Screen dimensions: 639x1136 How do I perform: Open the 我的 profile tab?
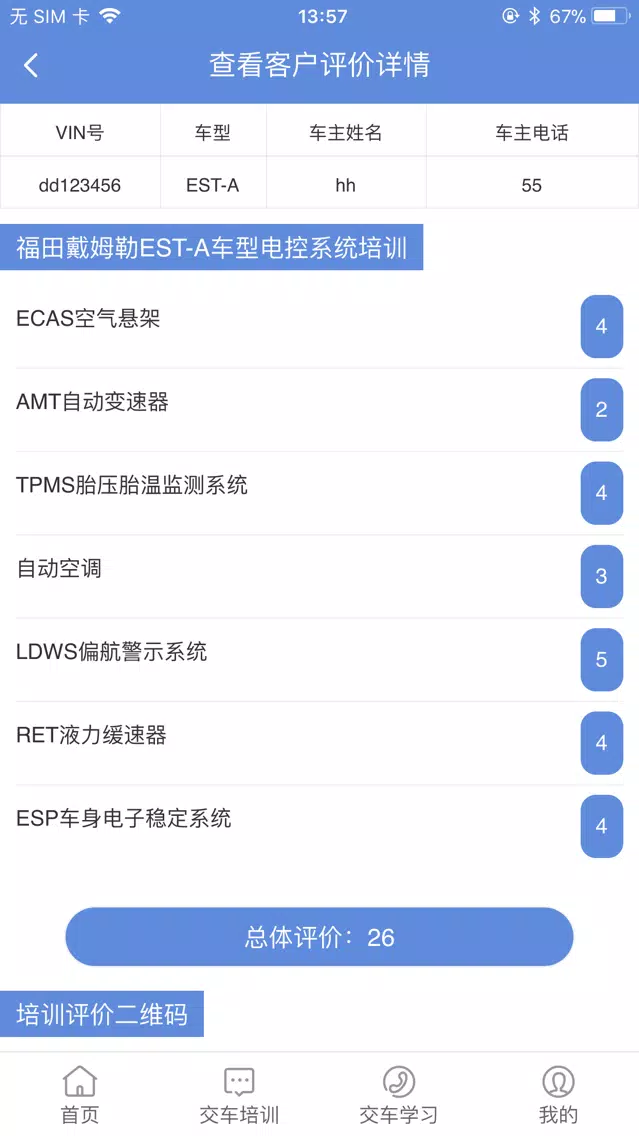click(x=558, y=1094)
